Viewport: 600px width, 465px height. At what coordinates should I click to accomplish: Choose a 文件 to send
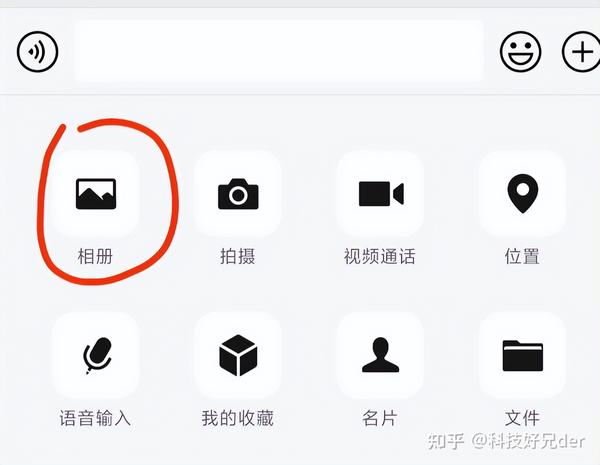522,355
